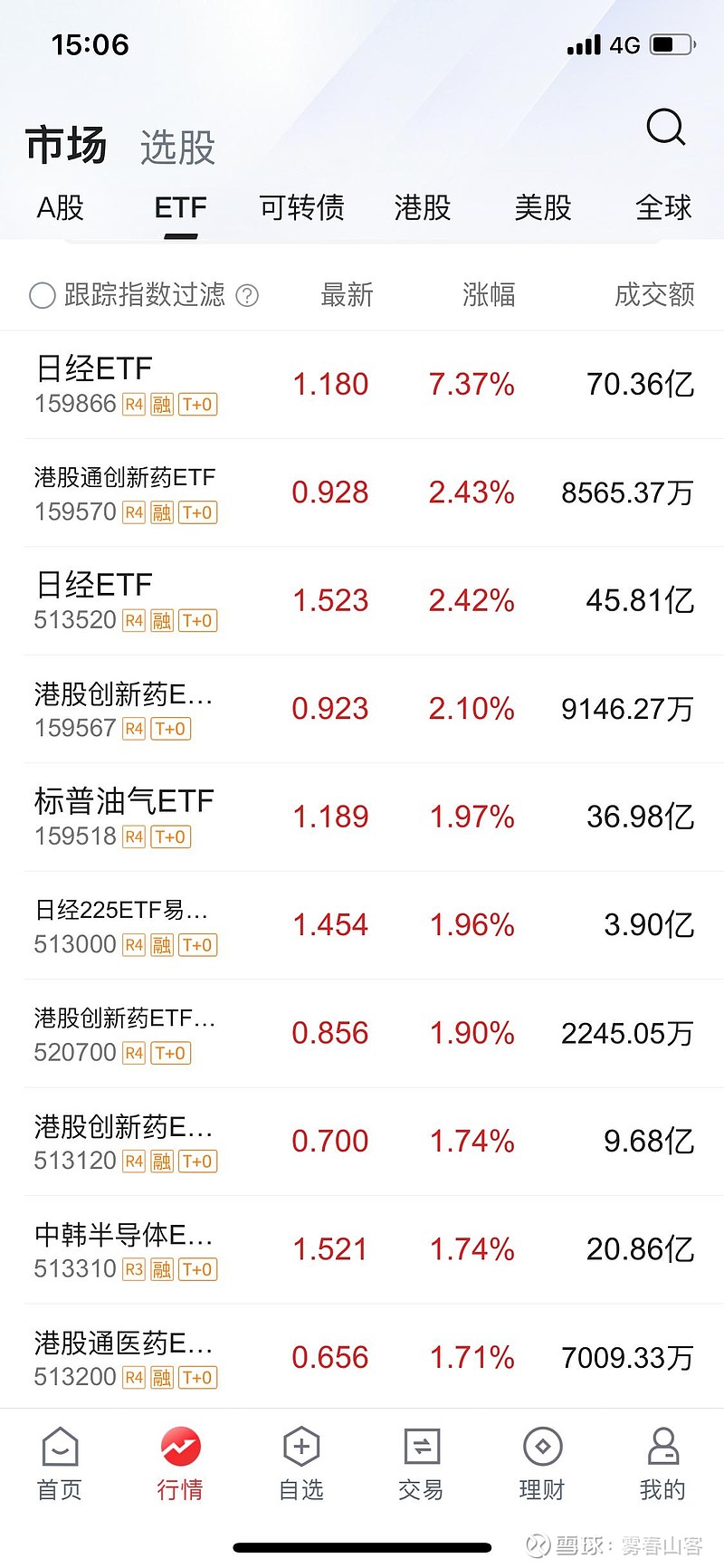Viewport: 724px width, 1568px height.
Task: Switch to the 港股 tab
Action: tap(422, 207)
